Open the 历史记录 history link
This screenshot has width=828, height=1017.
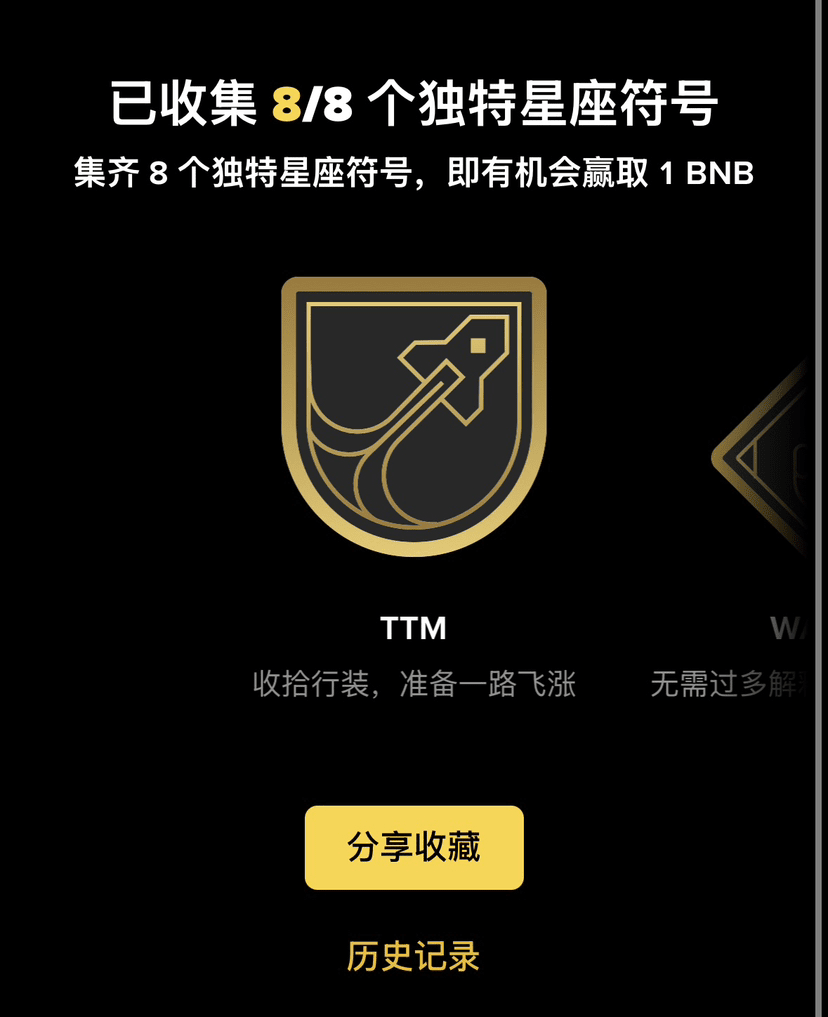(414, 956)
